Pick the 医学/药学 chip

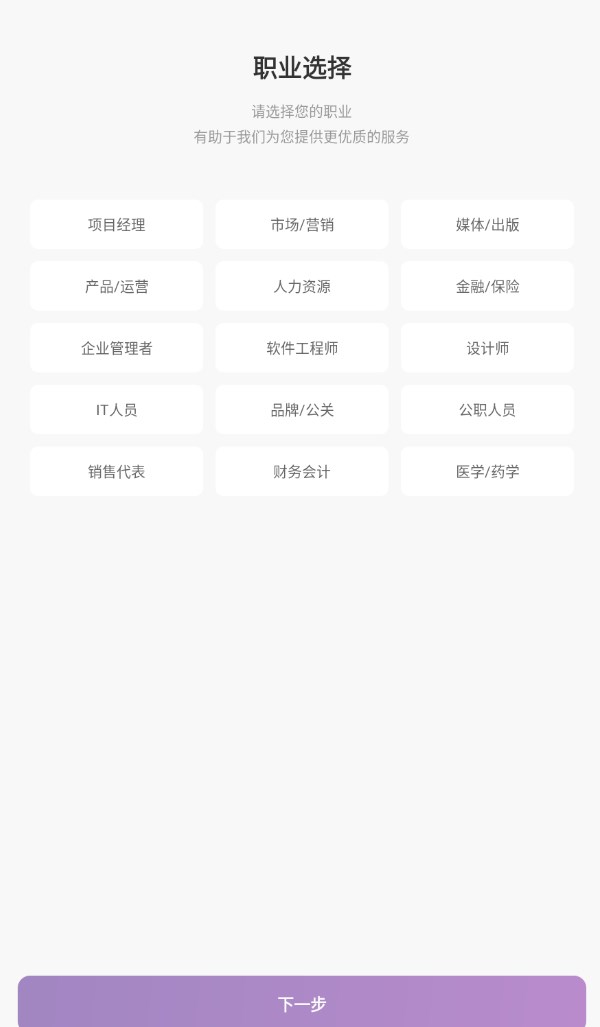[x=487, y=472]
